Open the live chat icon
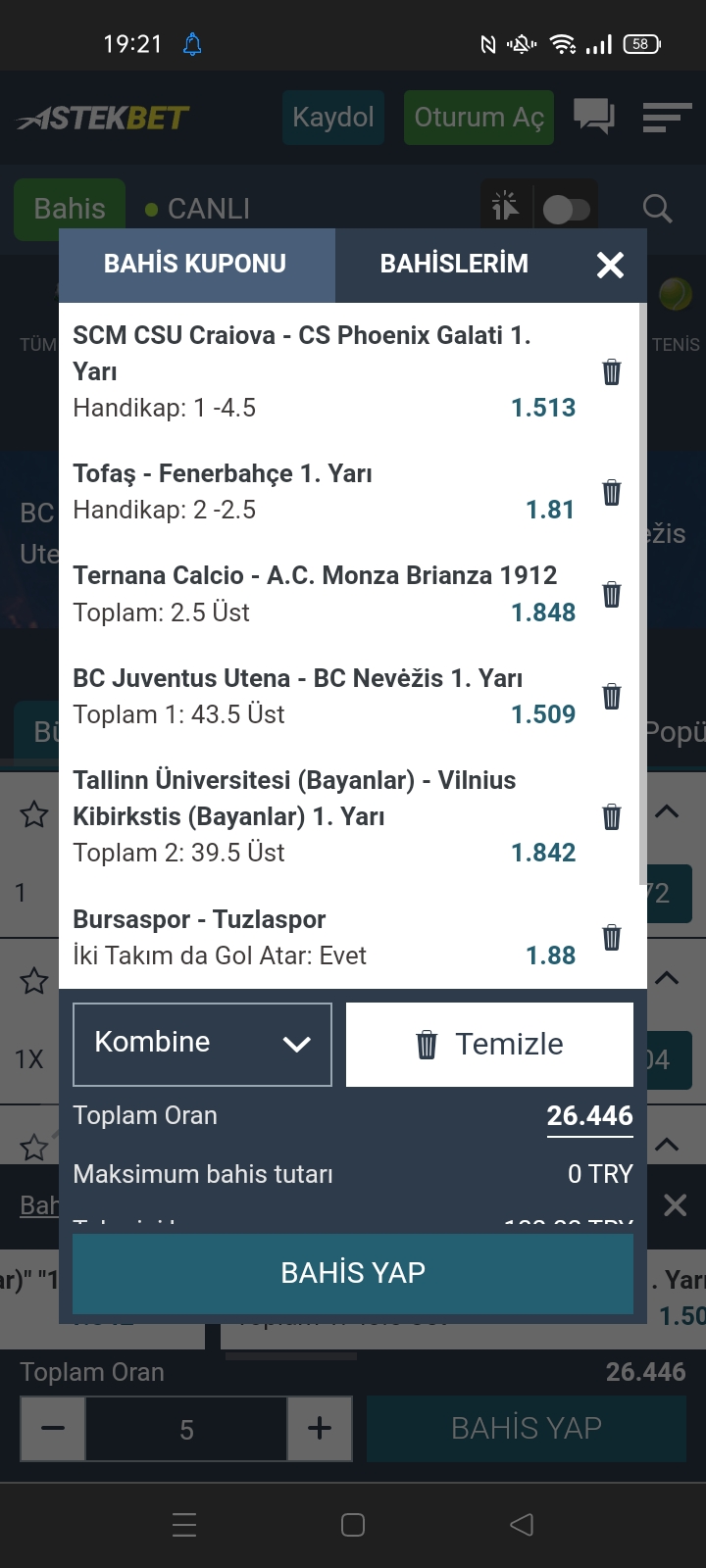The image size is (706, 1568). pos(594,118)
